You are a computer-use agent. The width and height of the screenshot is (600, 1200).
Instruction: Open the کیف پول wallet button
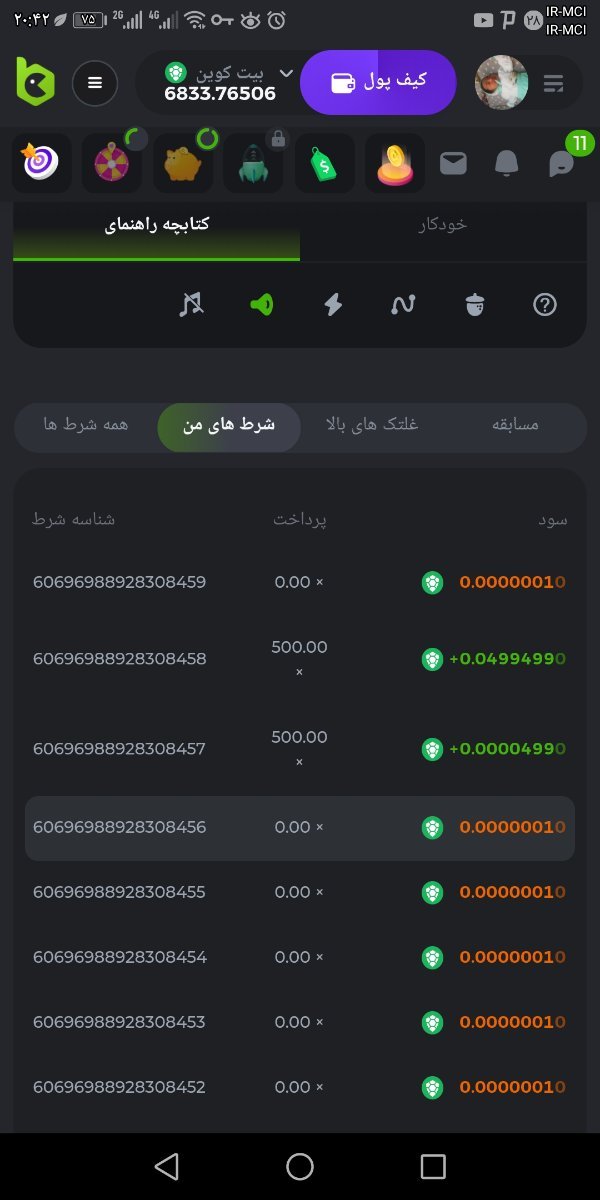click(378, 81)
